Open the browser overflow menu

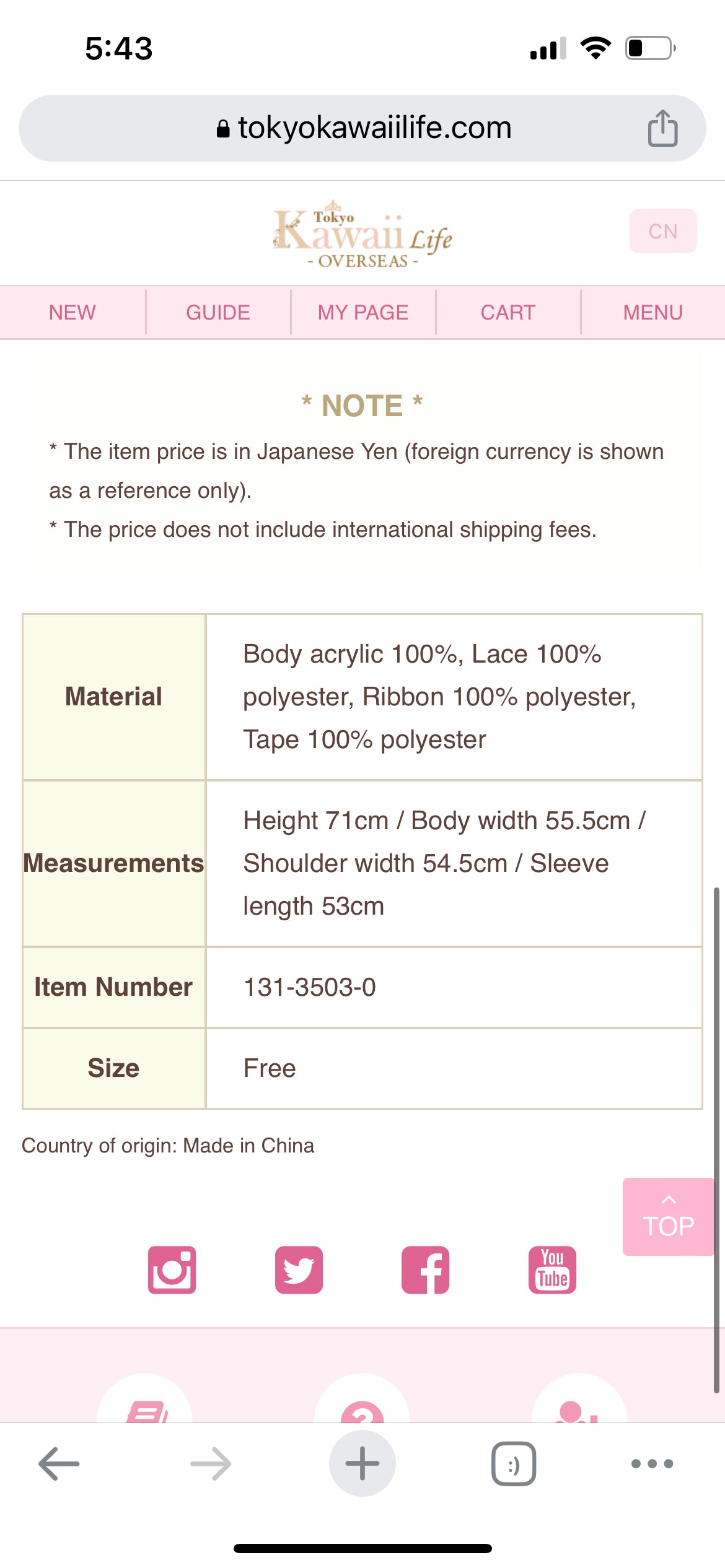tap(652, 1463)
